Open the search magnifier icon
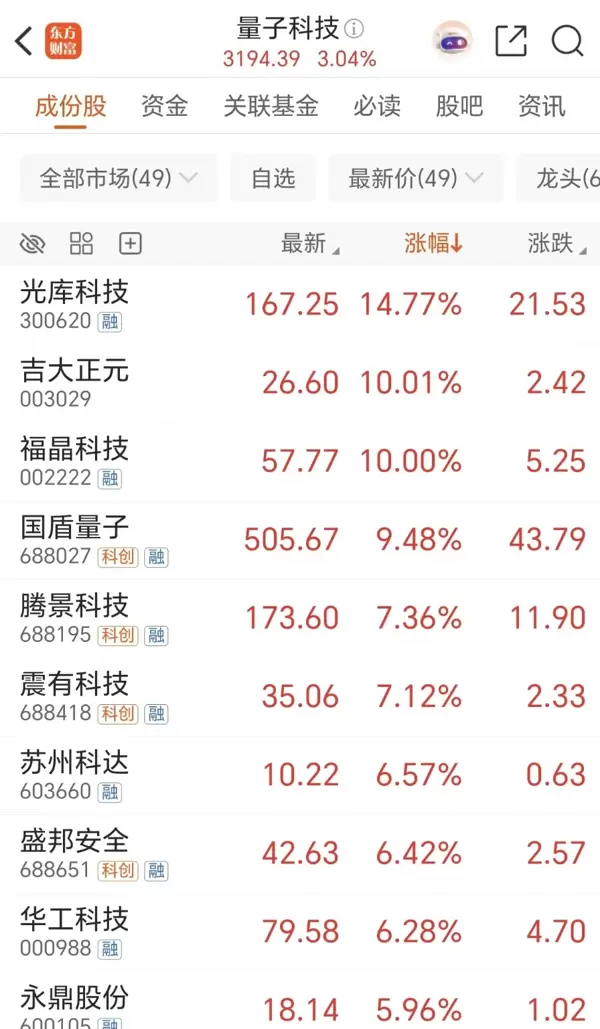This screenshot has width=600, height=1029. pyautogui.click(x=568, y=41)
